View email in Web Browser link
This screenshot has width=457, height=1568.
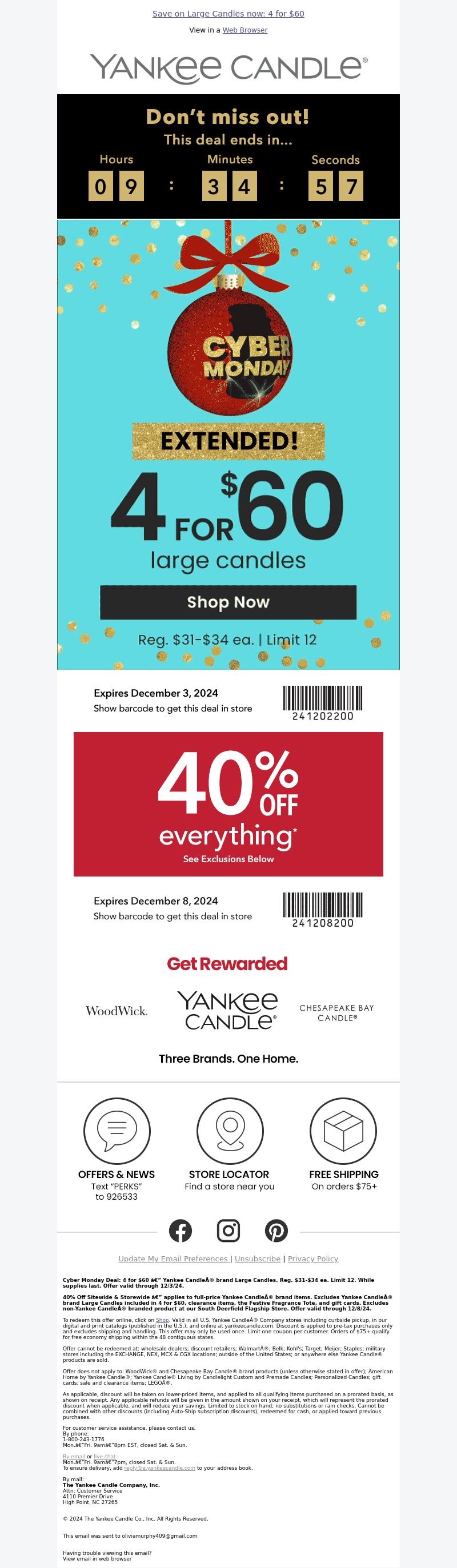coord(244,30)
